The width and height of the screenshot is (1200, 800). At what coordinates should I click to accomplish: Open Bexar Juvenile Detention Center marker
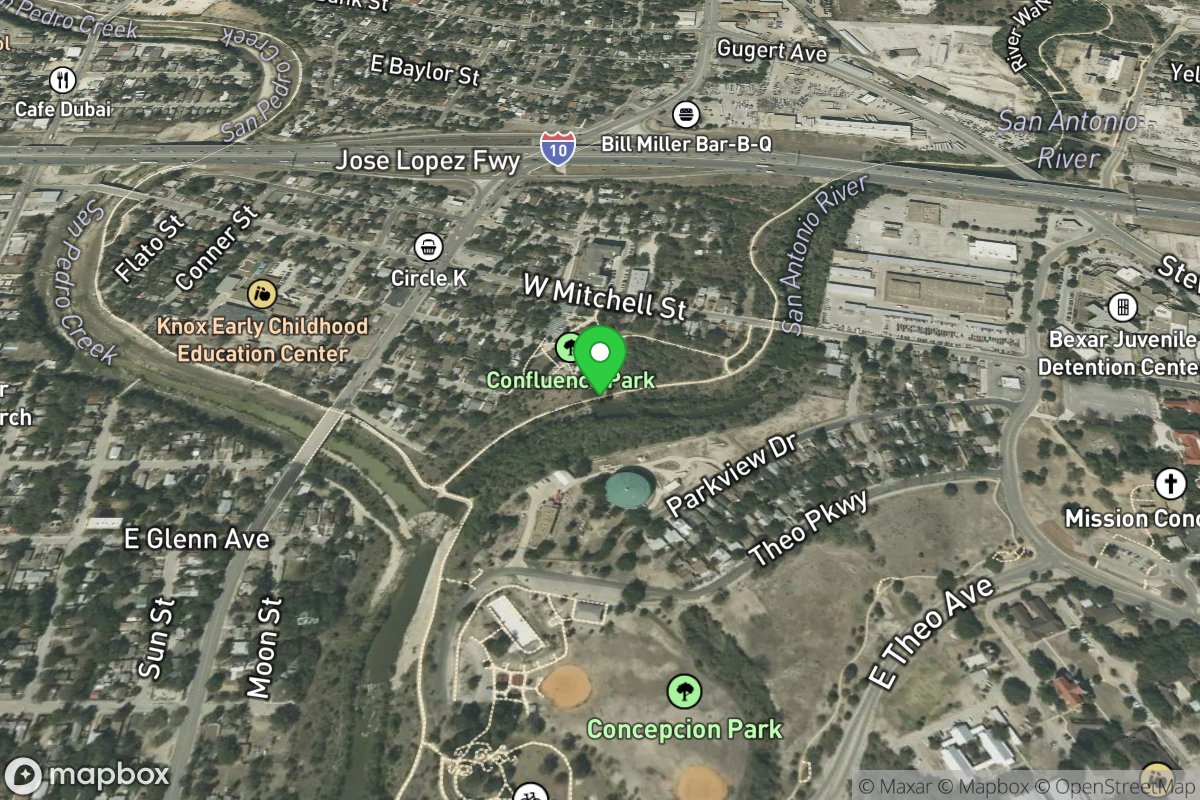click(x=1123, y=306)
